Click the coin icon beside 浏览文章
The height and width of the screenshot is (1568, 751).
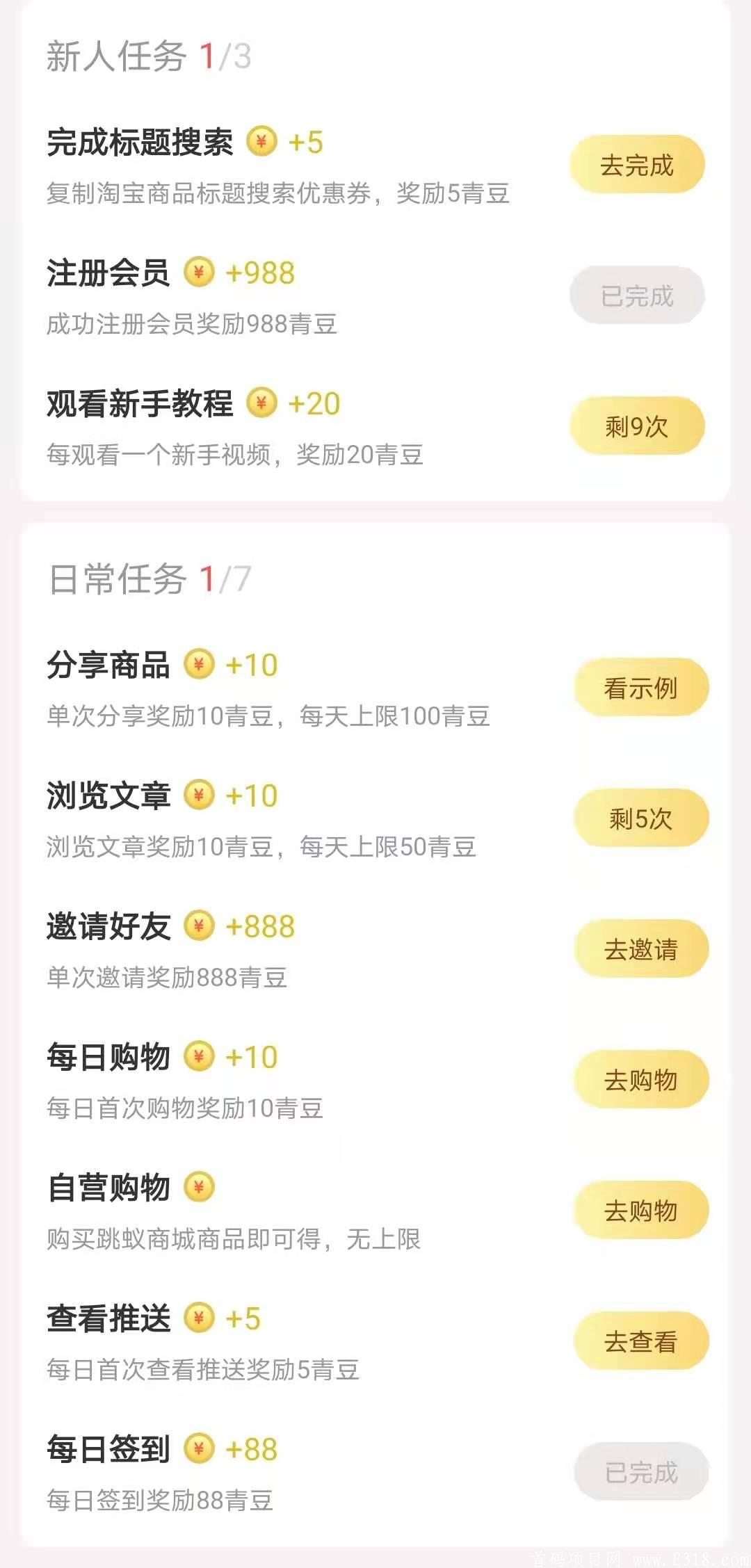(200, 794)
